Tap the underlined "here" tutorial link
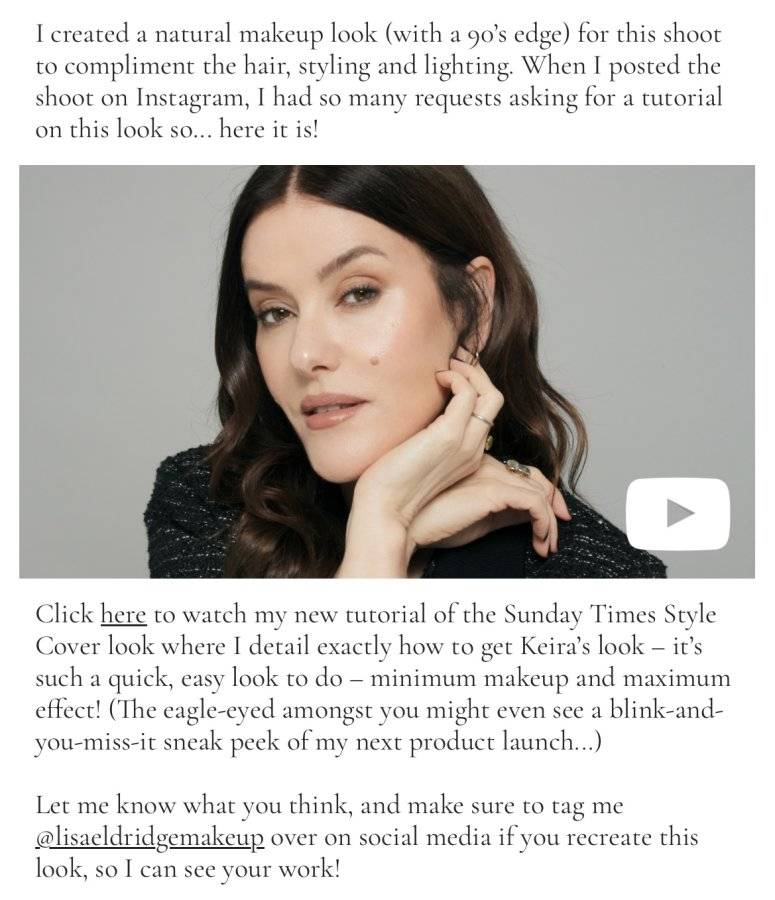 (x=123, y=615)
